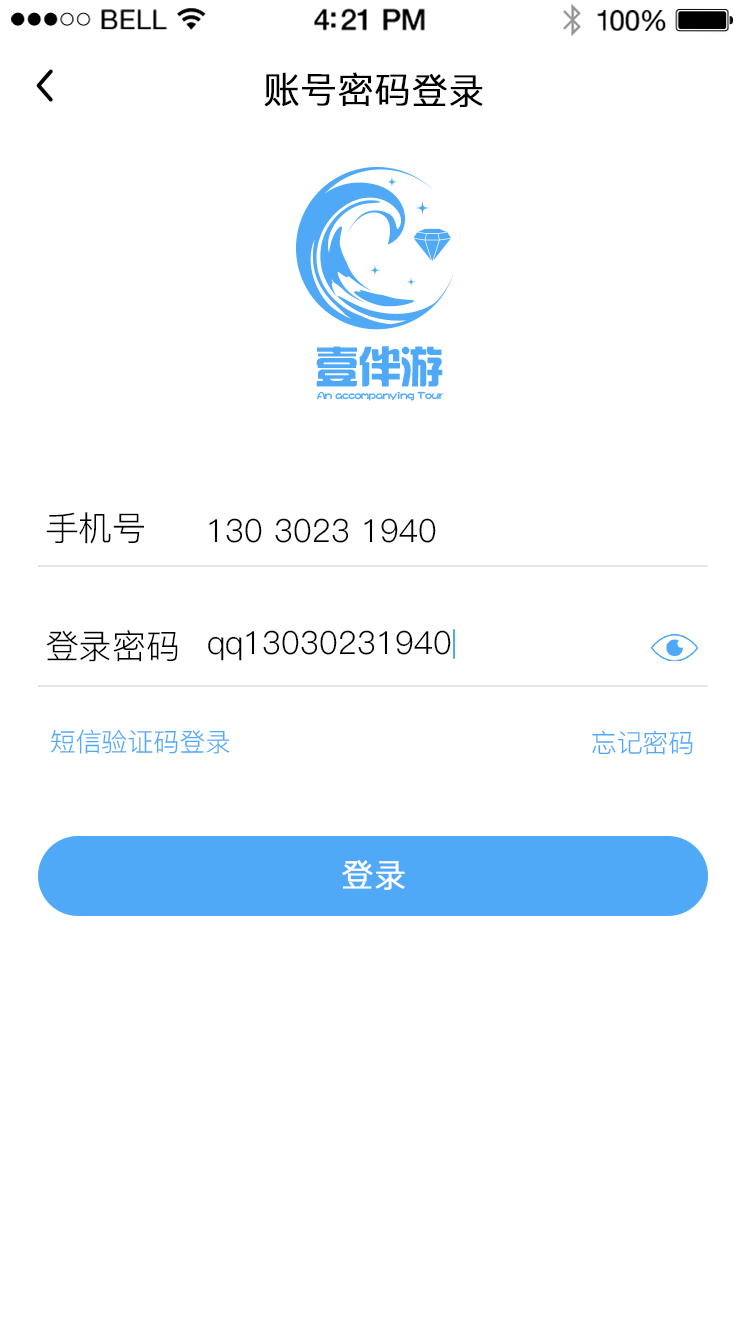Focus the 登录密码 password field
The height and width of the screenshot is (1334, 750).
(x=373, y=646)
